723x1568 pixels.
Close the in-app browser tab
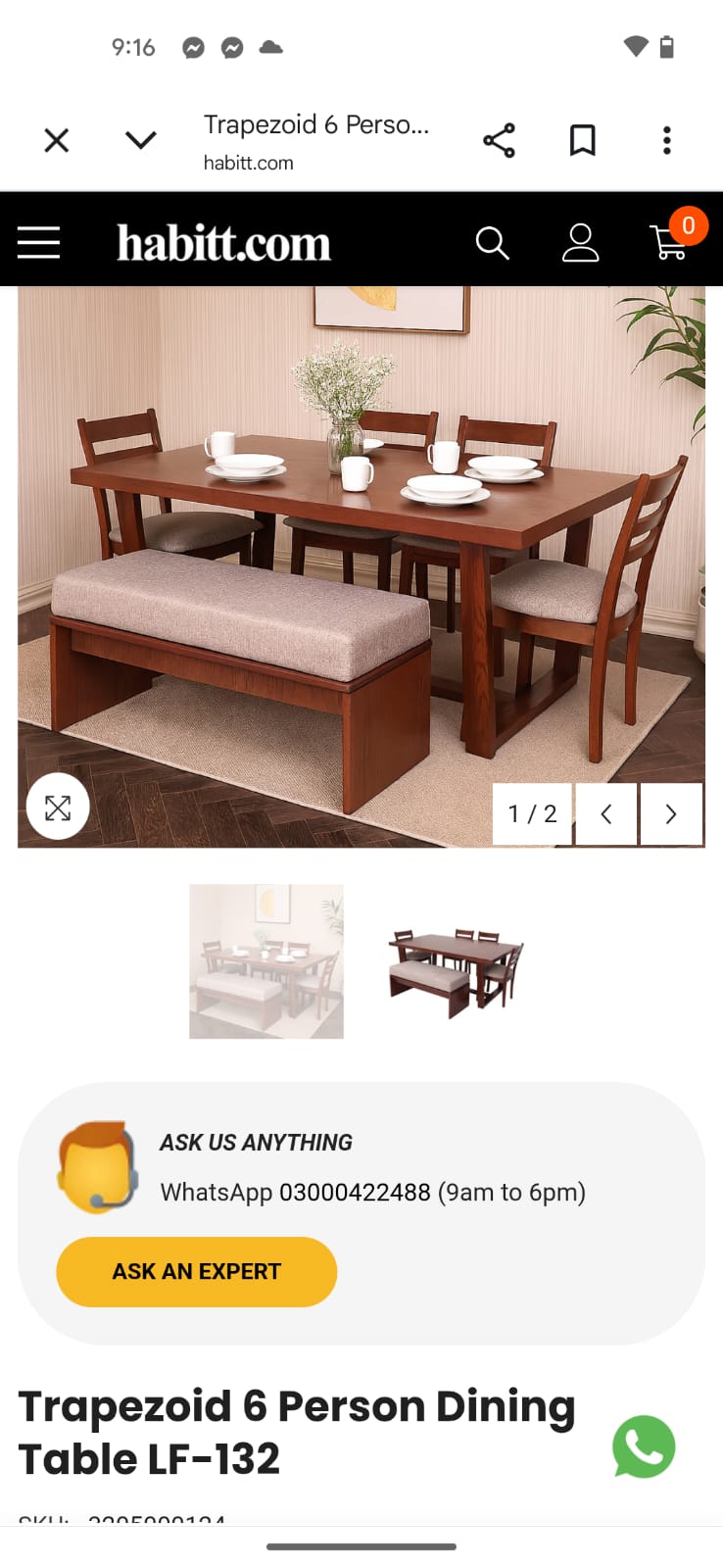(x=57, y=141)
